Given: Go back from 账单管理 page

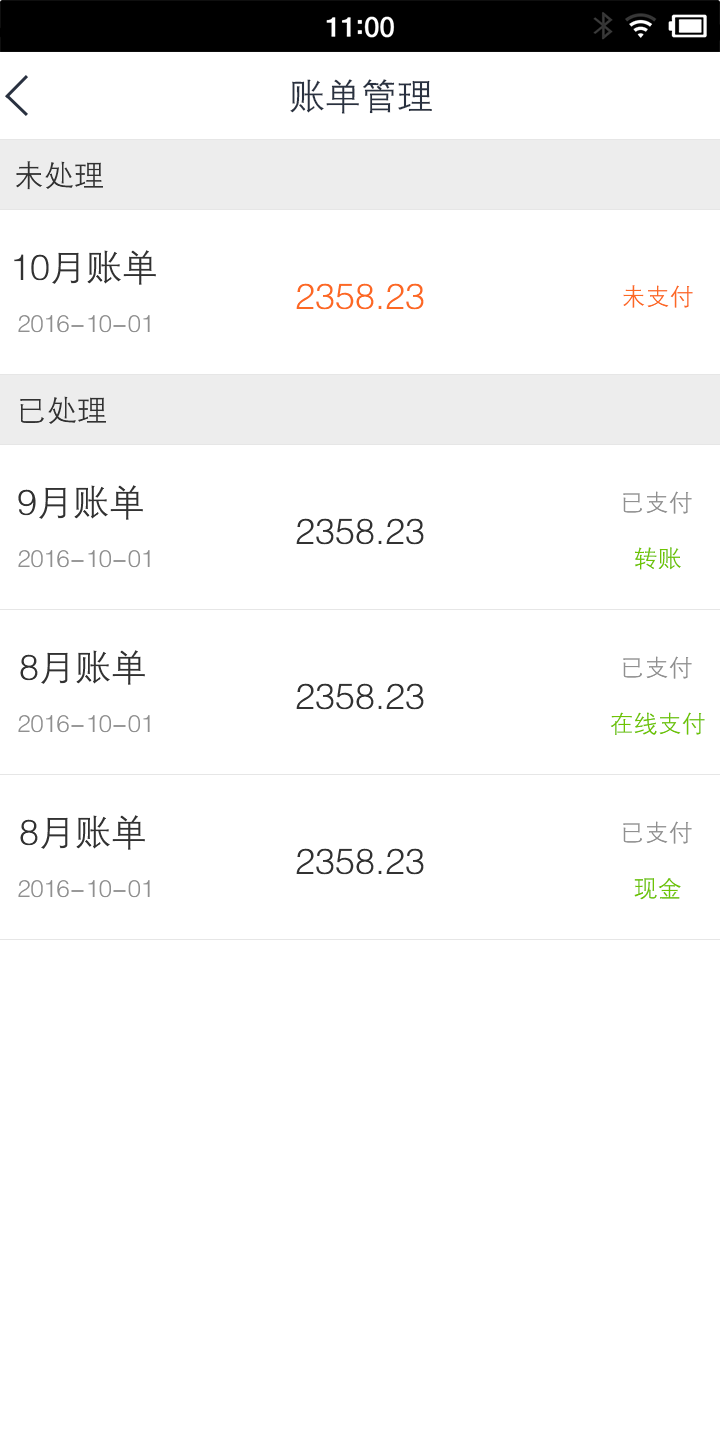Looking at the screenshot, I should pyautogui.click(x=19, y=96).
